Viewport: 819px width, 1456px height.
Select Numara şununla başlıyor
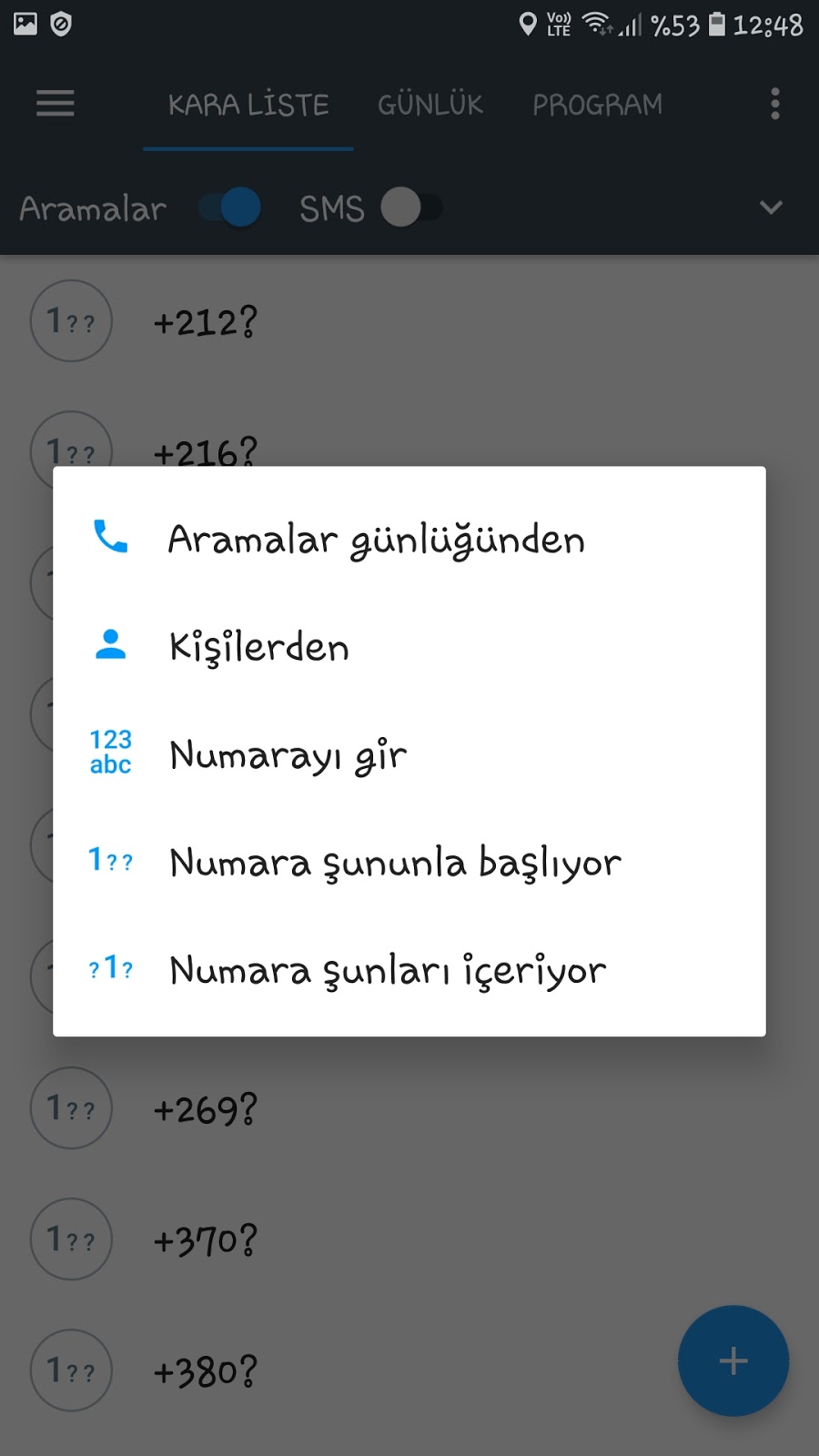[x=395, y=862]
